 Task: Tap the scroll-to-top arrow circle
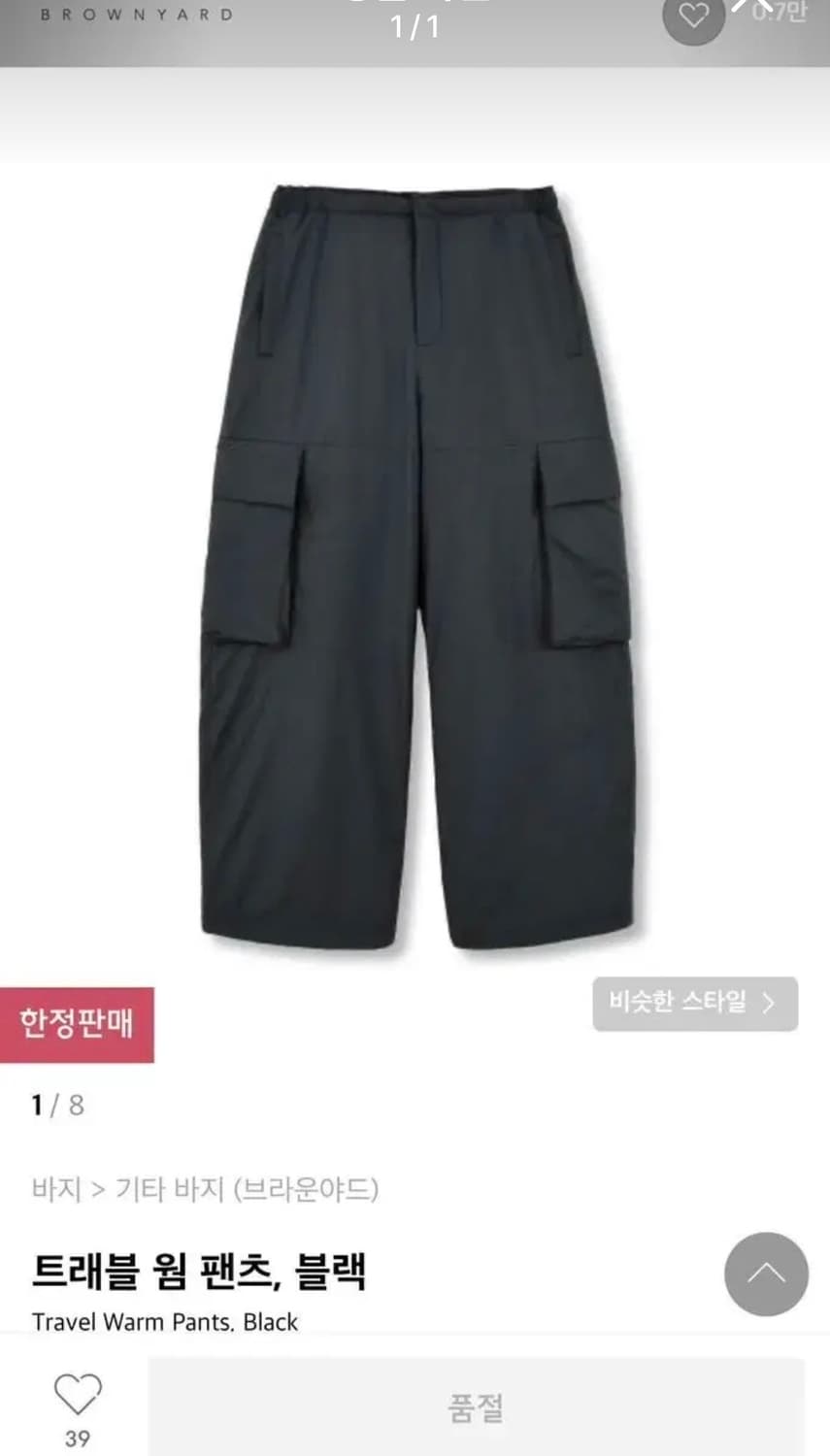[x=766, y=1274]
